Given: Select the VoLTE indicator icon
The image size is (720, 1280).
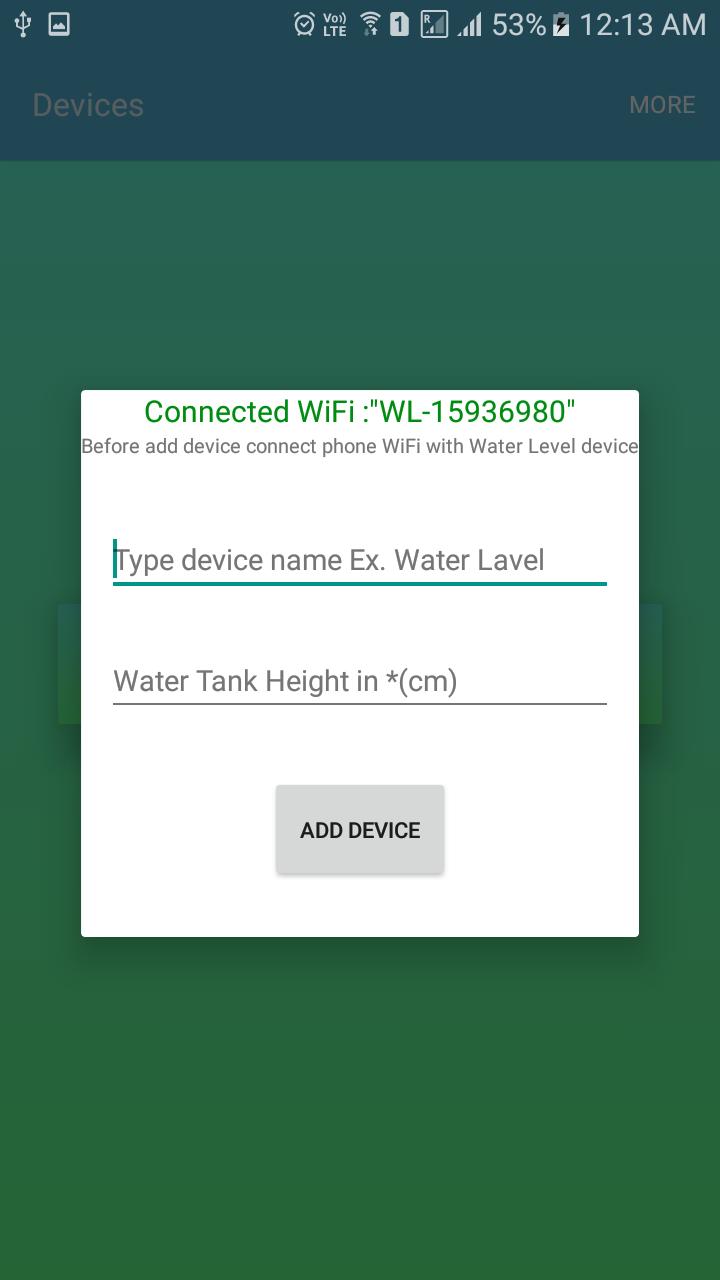Looking at the screenshot, I should coord(335,24).
